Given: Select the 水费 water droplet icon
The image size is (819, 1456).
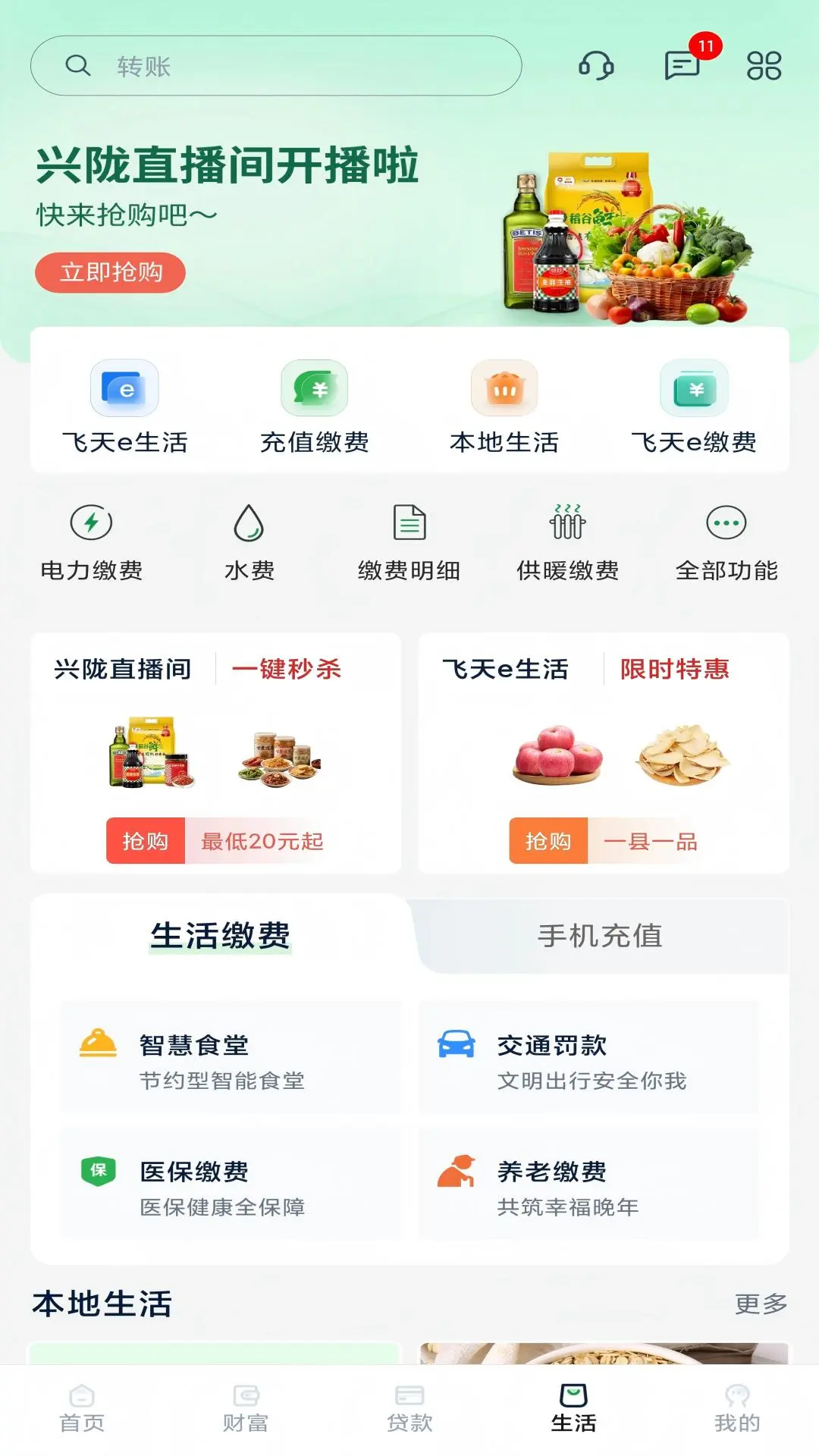Looking at the screenshot, I should point(250,523).
